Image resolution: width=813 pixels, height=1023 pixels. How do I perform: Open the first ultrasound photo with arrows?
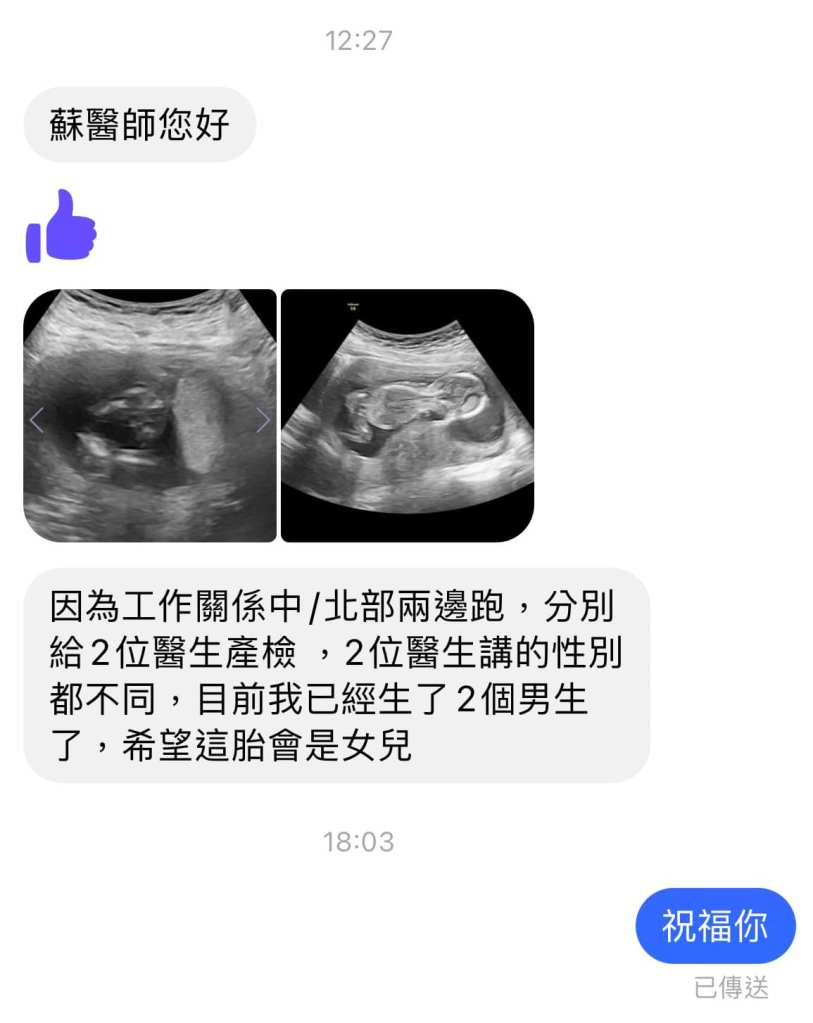click(x=149, y=416)
